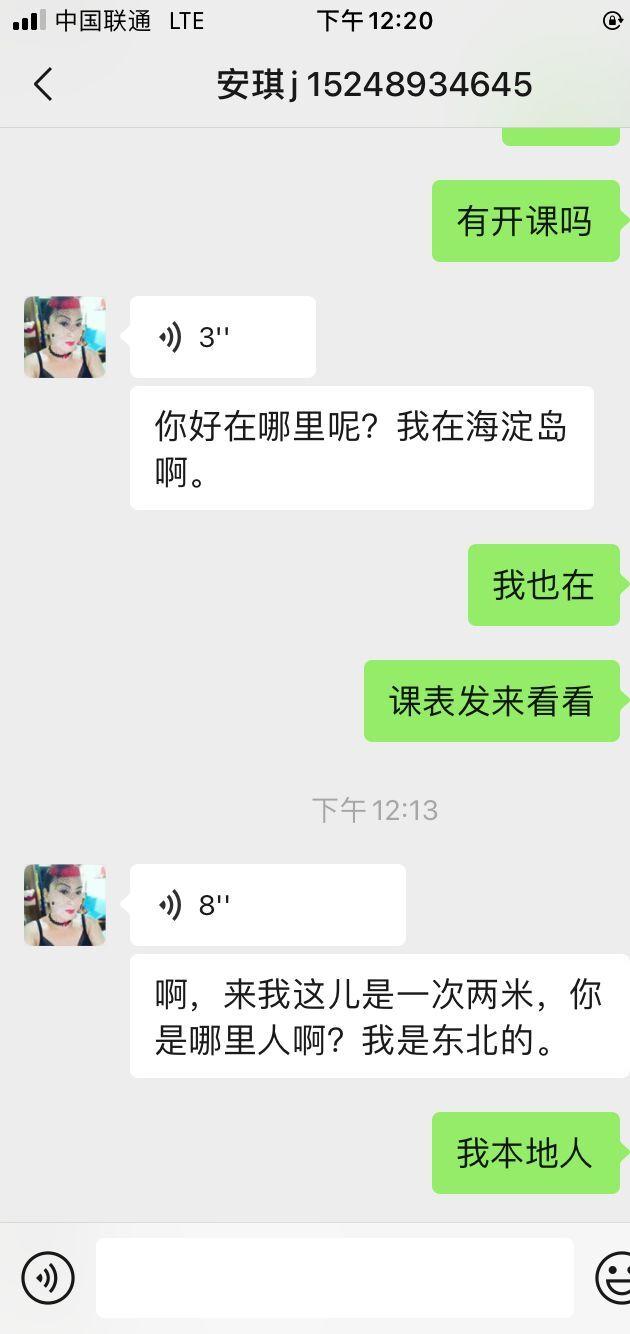The height and width of the screenshot is (1334, 630).
Task: Go back from the 安琪j chat
Action: click(43, 85)
